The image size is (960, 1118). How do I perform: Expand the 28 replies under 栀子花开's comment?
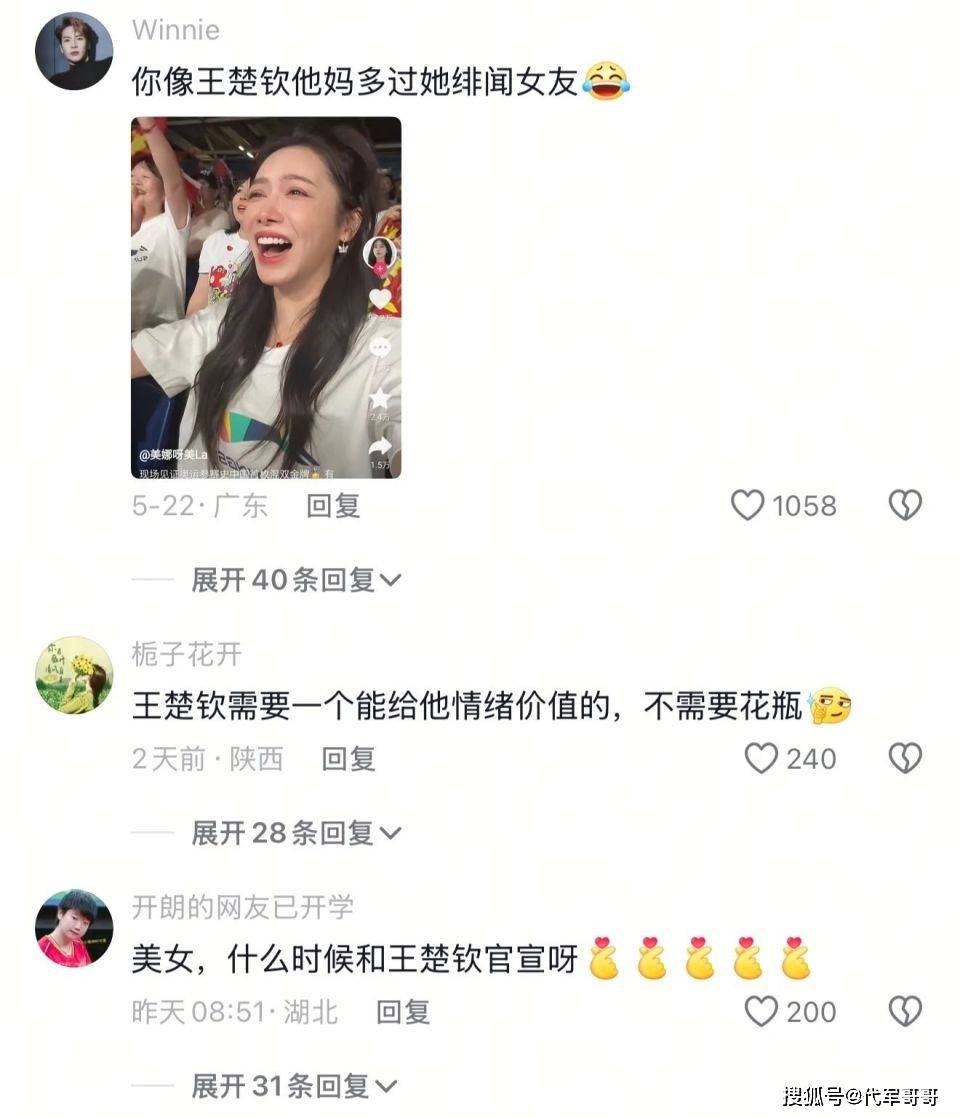point(295,833)
